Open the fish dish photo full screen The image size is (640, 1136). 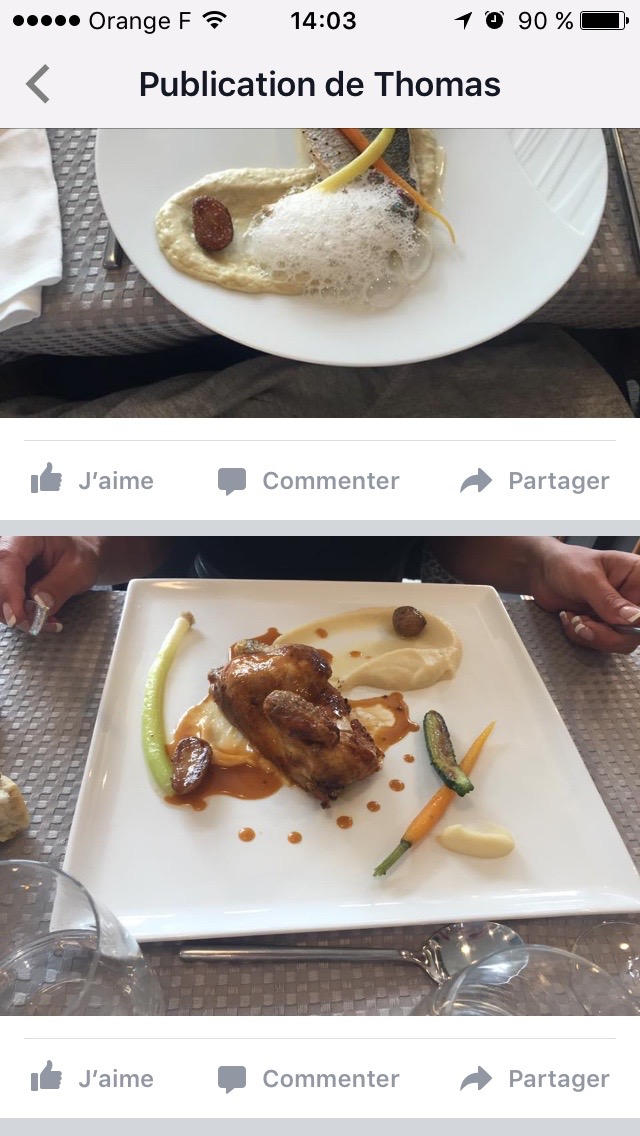(x=320, y=272)
